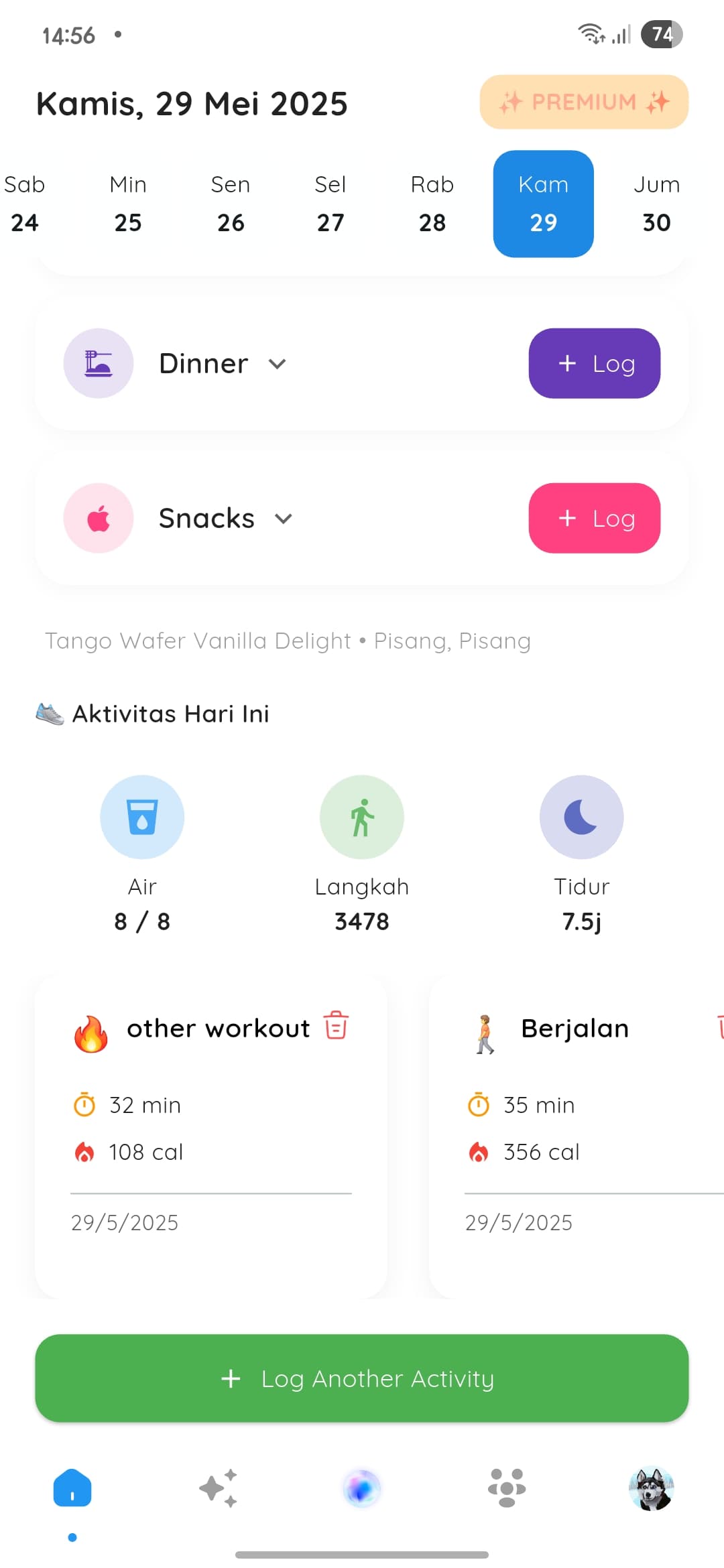Open the Berjalan activity card
Viewport: 724px width, 1568px height.
pos(575,1132)
